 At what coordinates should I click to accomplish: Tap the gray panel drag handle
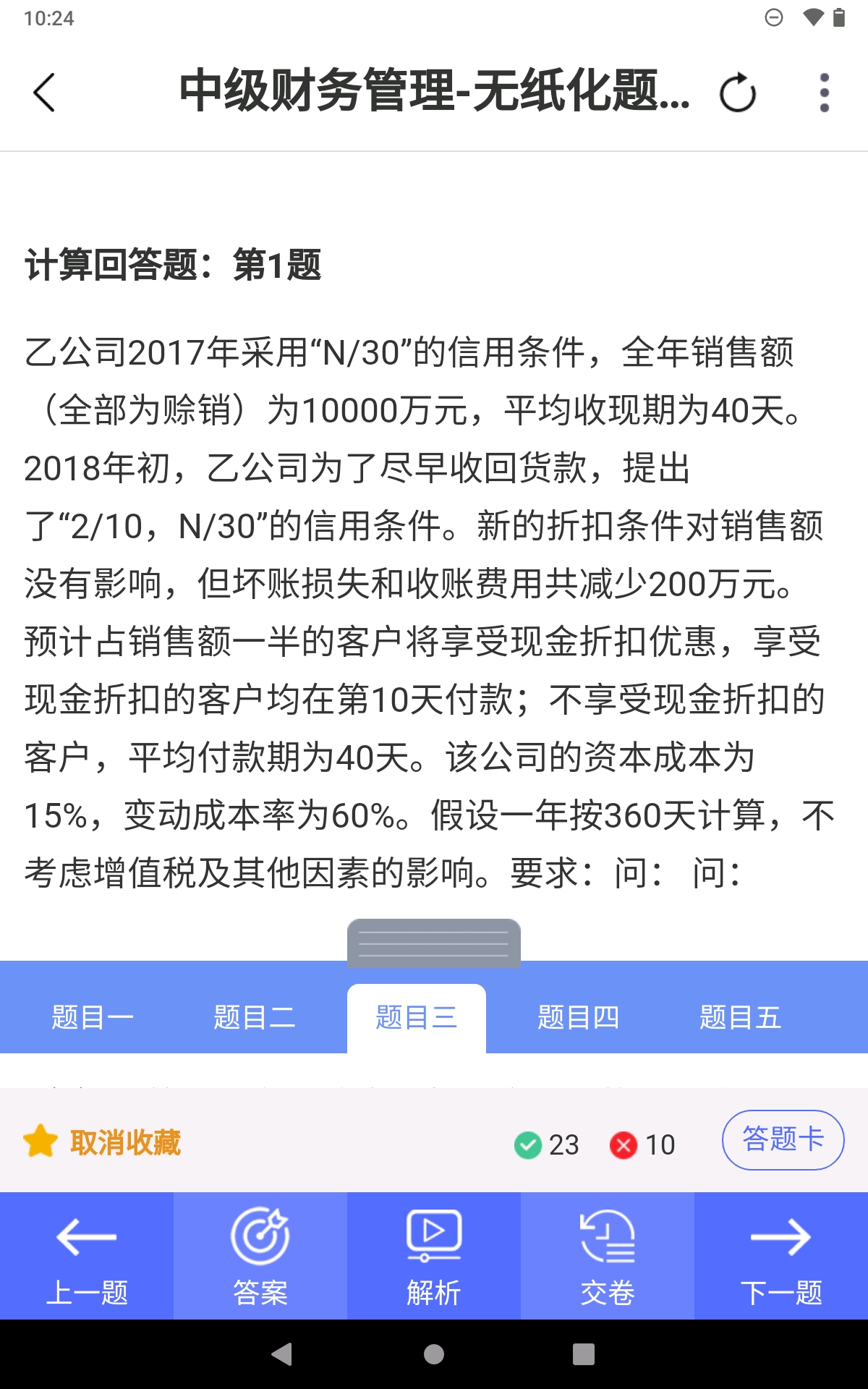coord(434,943)
